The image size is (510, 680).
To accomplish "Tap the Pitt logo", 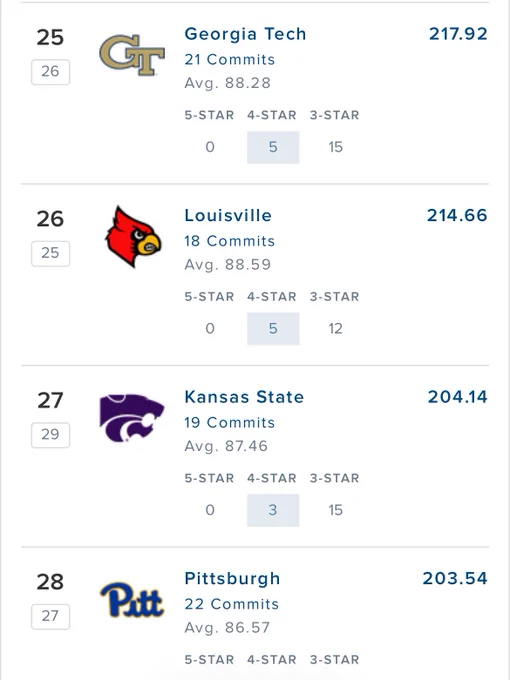I will pyautogui.click(x=132, y=600).
